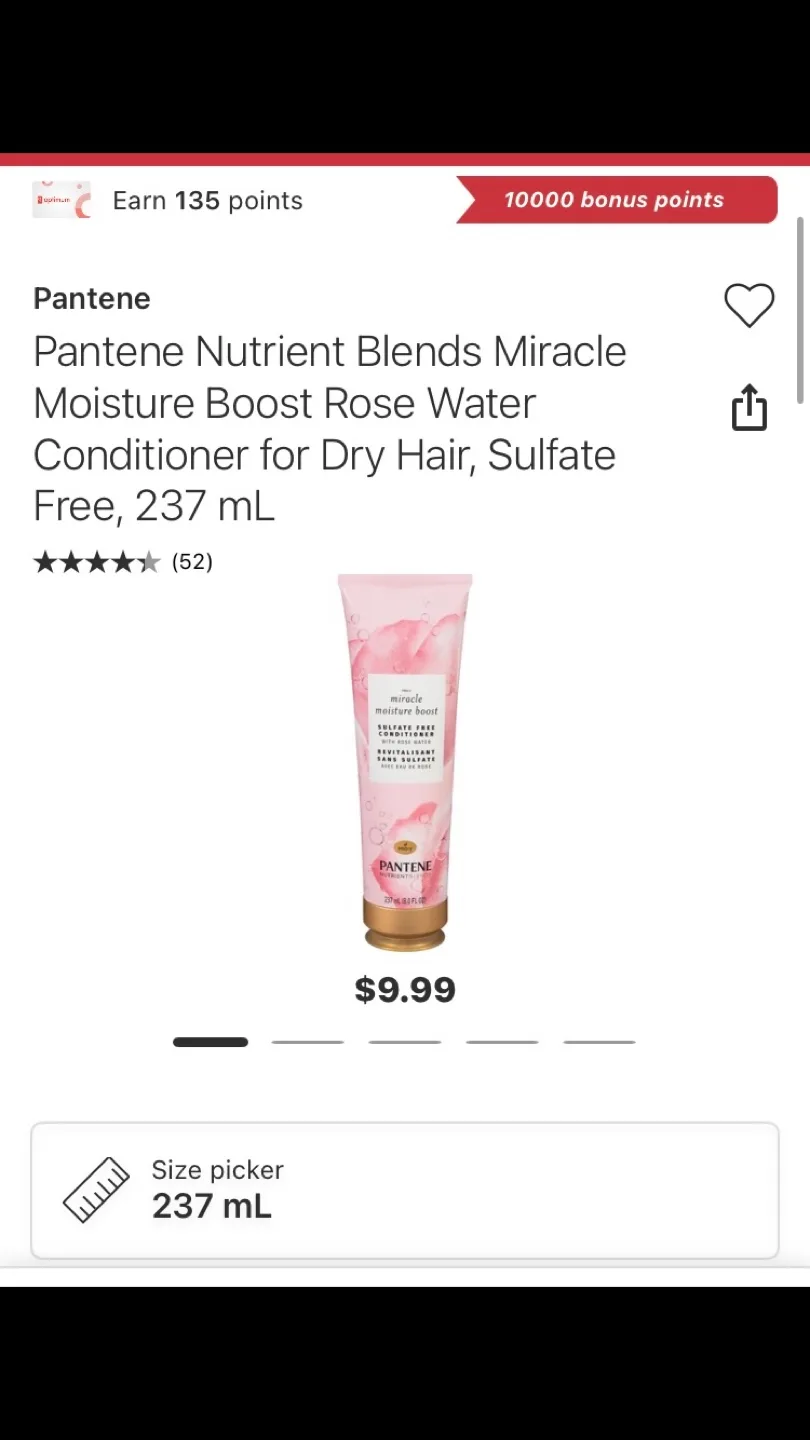Screen dimensions: 810x1440
Task: Expand the Size picker section
Action: pos(404,1190)
